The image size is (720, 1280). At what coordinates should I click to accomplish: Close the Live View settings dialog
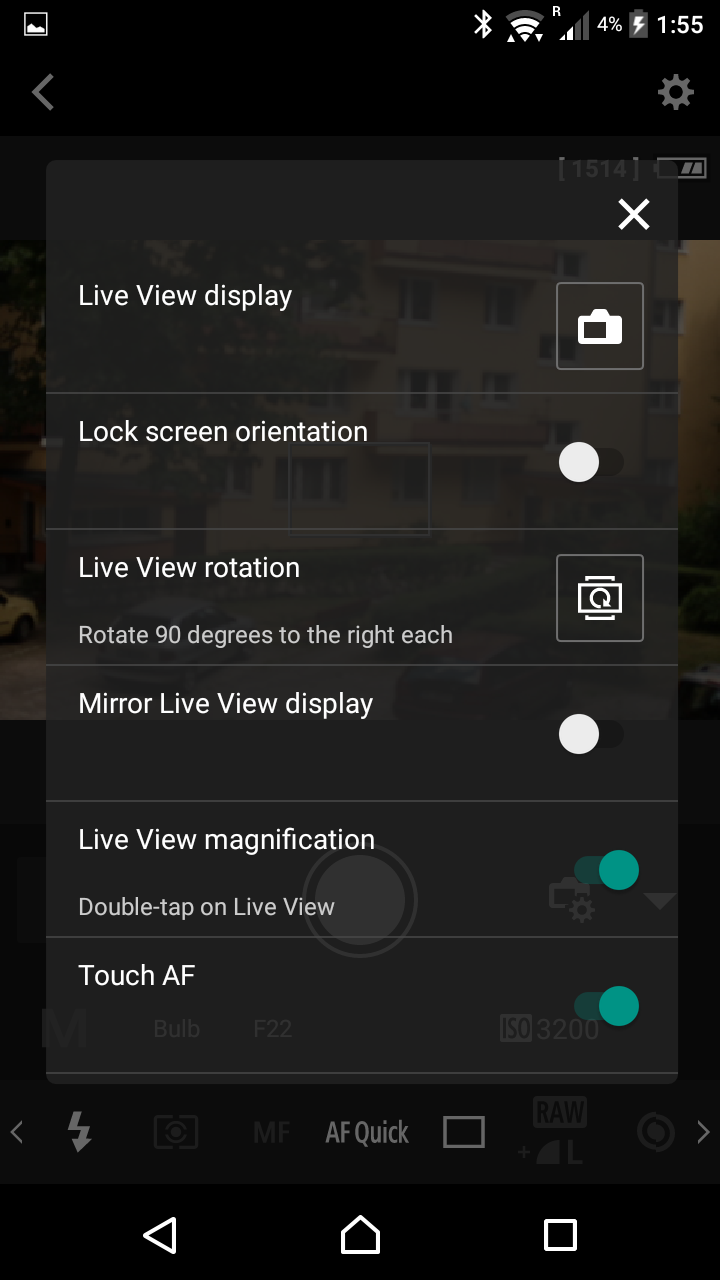click(x=634, y=214)
